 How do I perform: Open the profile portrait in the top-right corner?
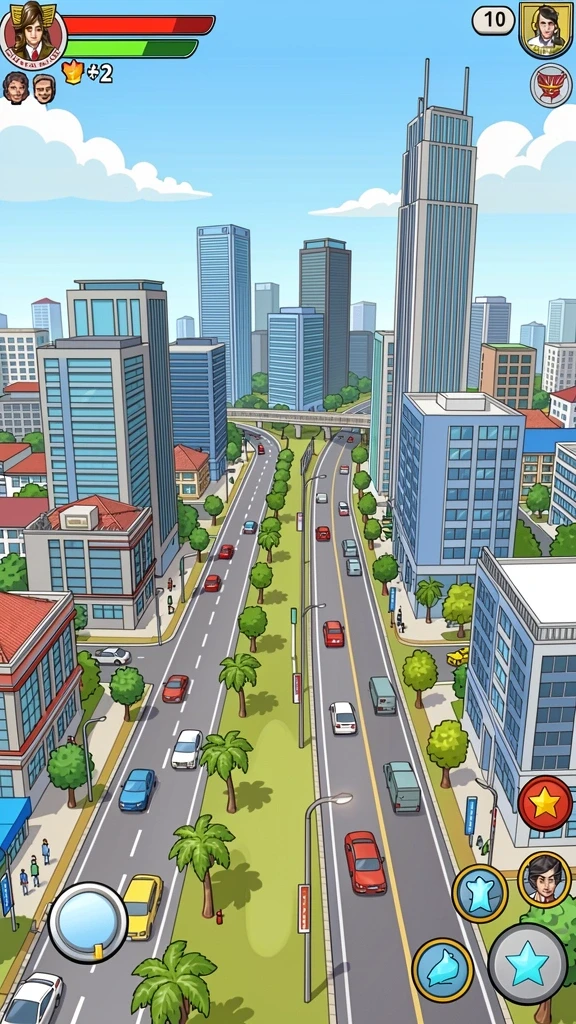(546, 29)
